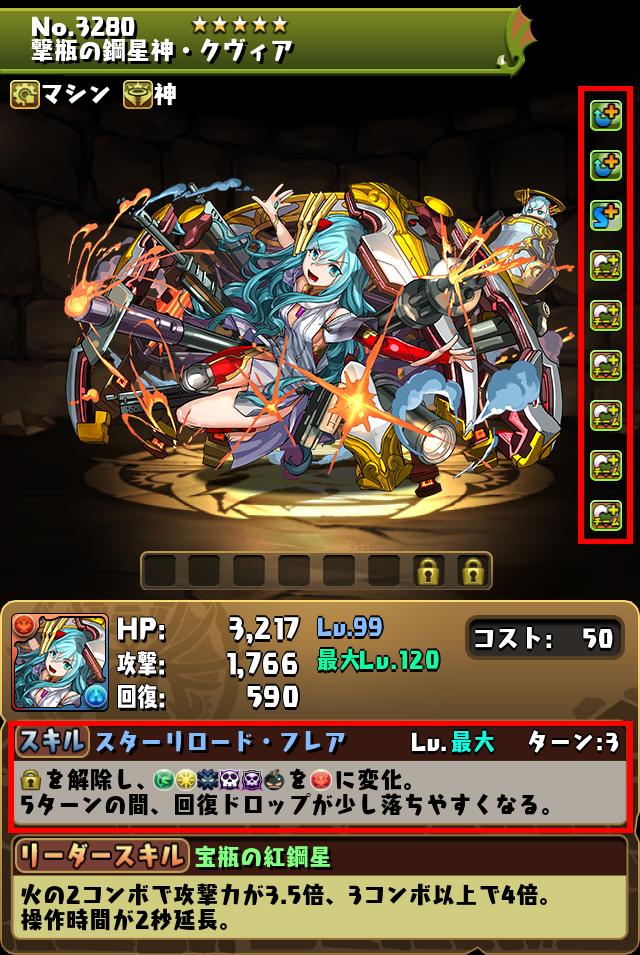Screen dimensions: 640x955
Task: Tap the マシン type icon
Action: coord(25,95)
